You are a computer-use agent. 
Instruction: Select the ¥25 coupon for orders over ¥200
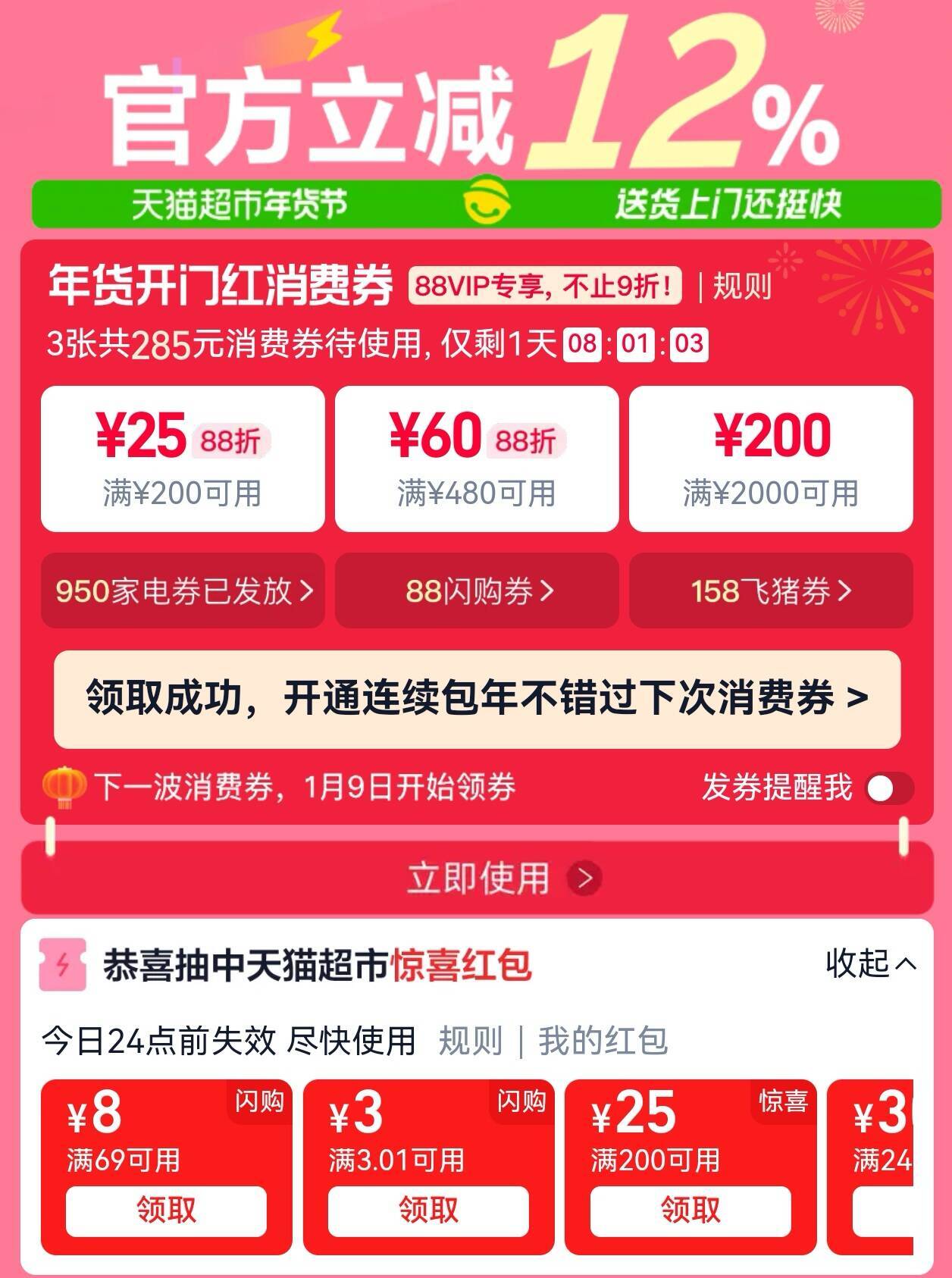(183, 459)
